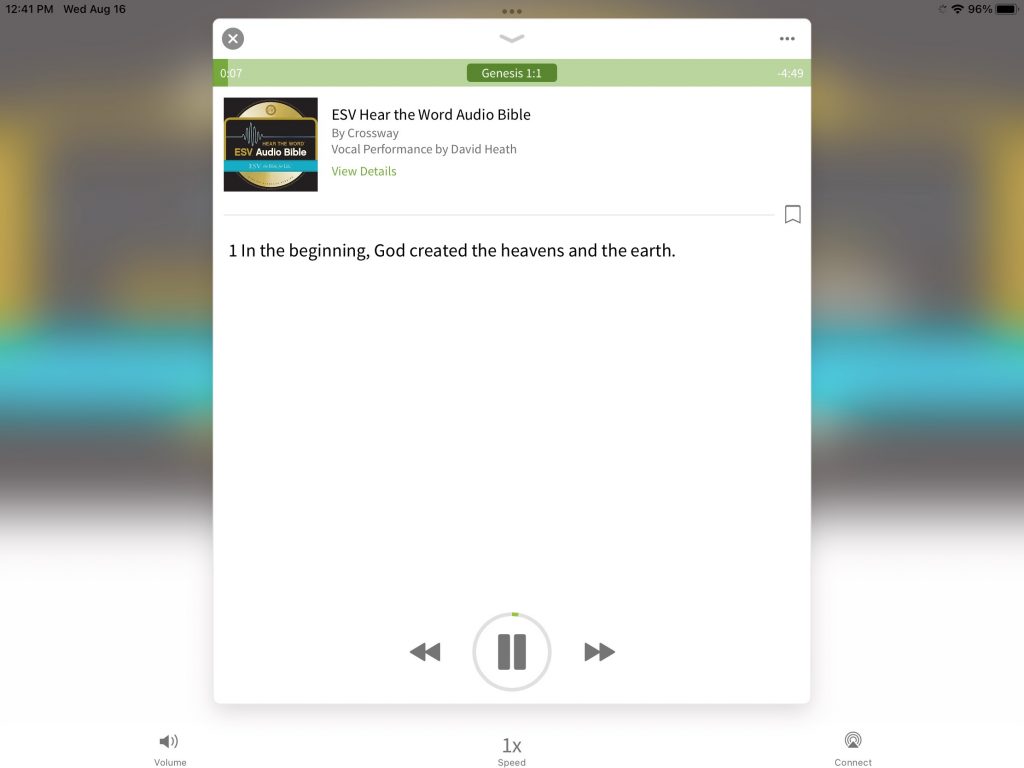Tap the ESV Audio Bible cover artwork

coord(271,145)
